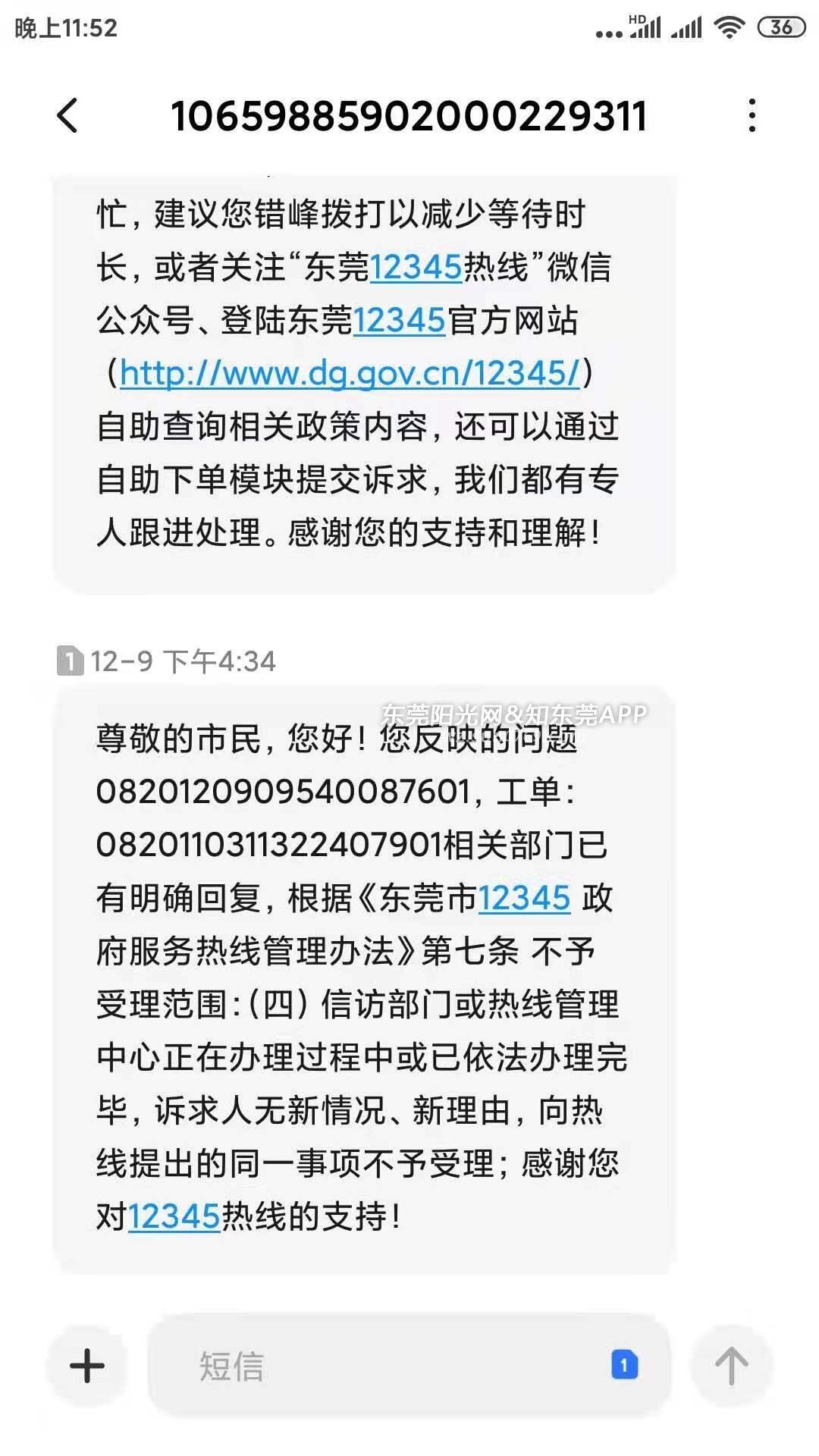Open the http://www.dg.gov.cn/12345/ link
Viewport: 819px width, 1456px height.
click(350, 373)
